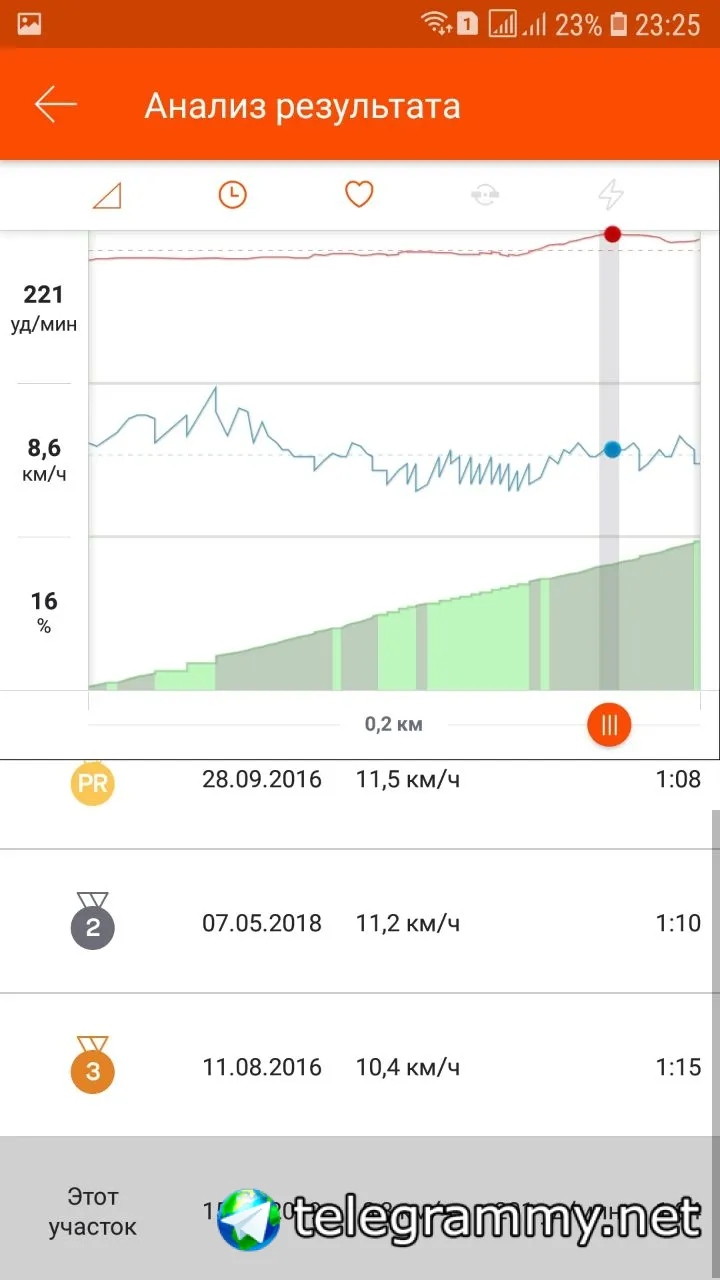Switch to the heart rate tab
720x1280 pixels.
359,194
